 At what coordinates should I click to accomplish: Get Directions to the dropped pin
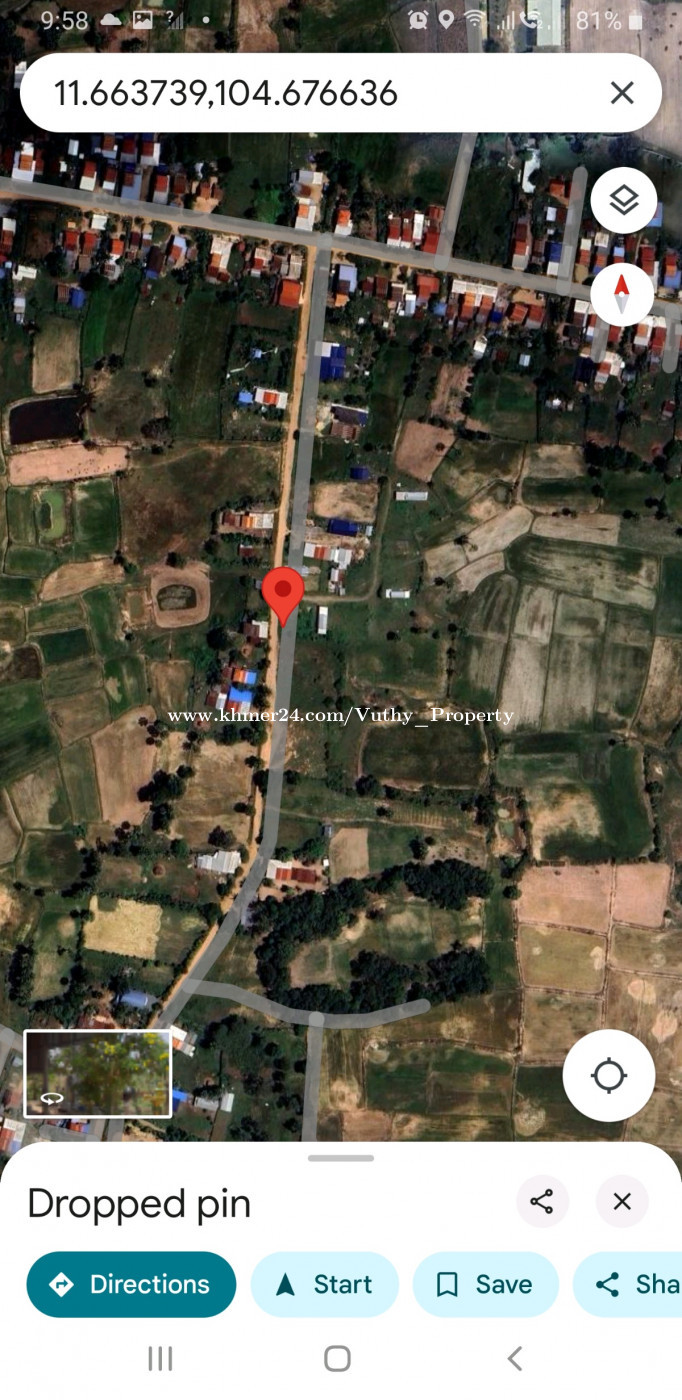pos(131,1284)
